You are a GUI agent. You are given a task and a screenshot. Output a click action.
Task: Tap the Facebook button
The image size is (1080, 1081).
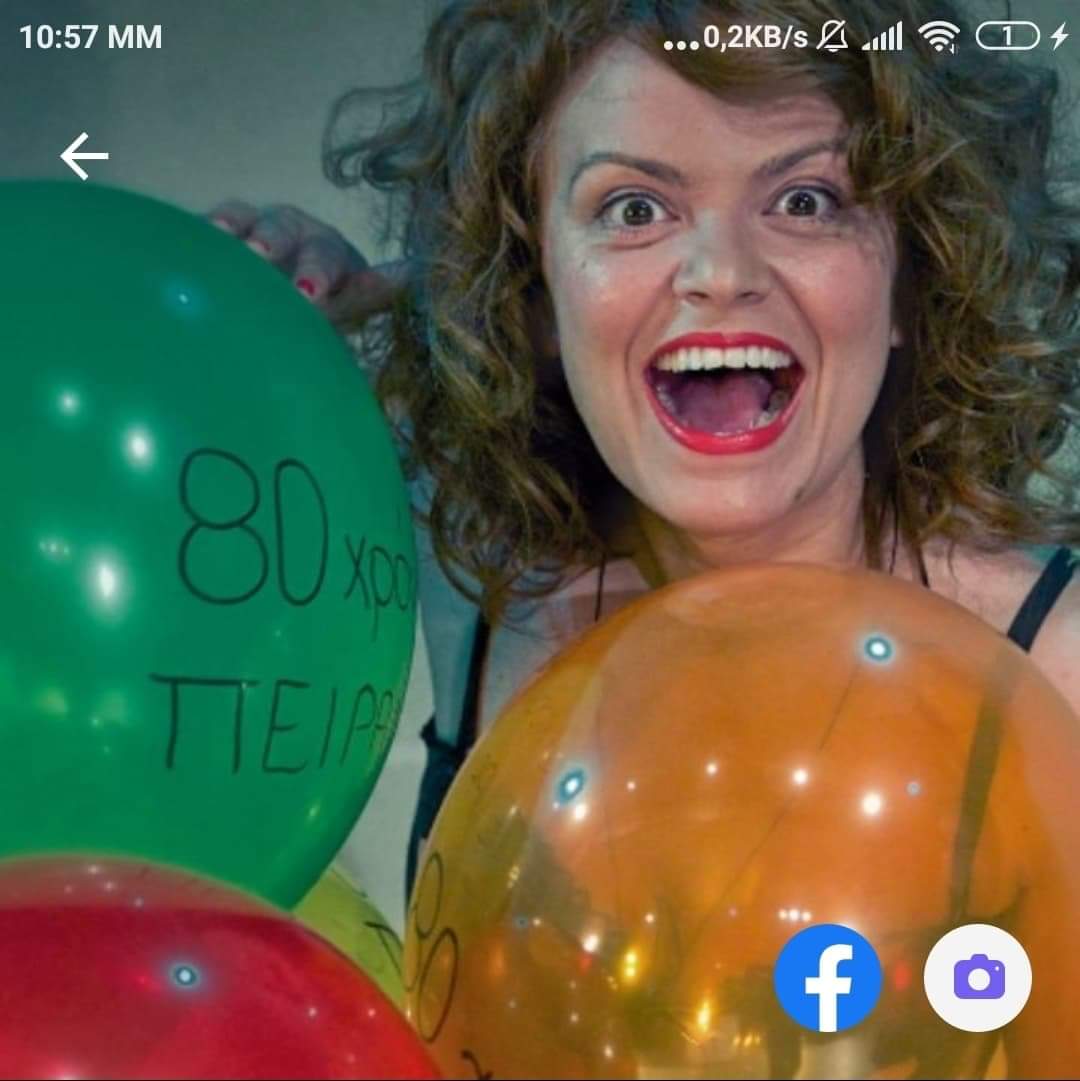[x=828, y=978]
